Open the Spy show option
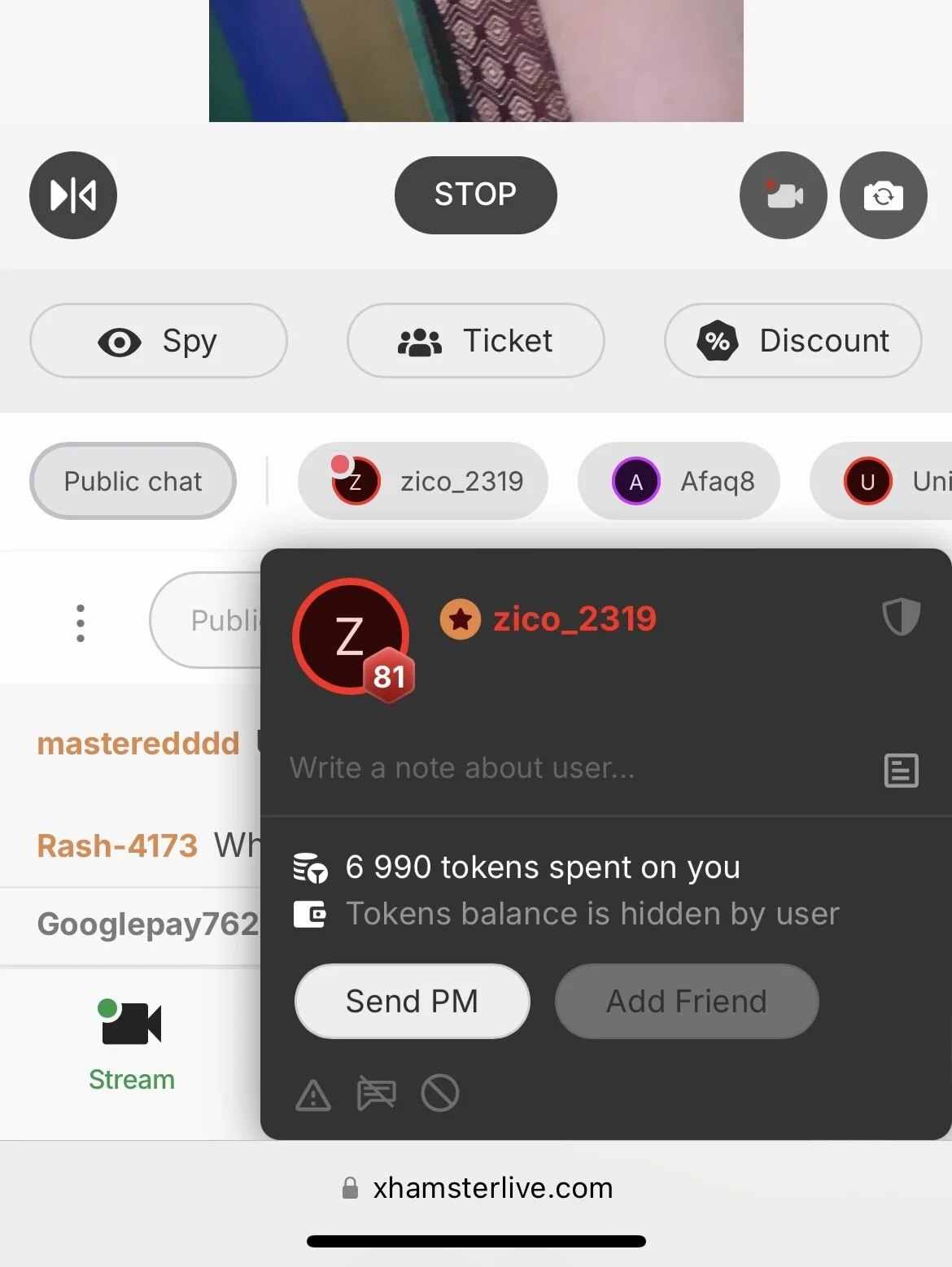 tap(159, 341)
